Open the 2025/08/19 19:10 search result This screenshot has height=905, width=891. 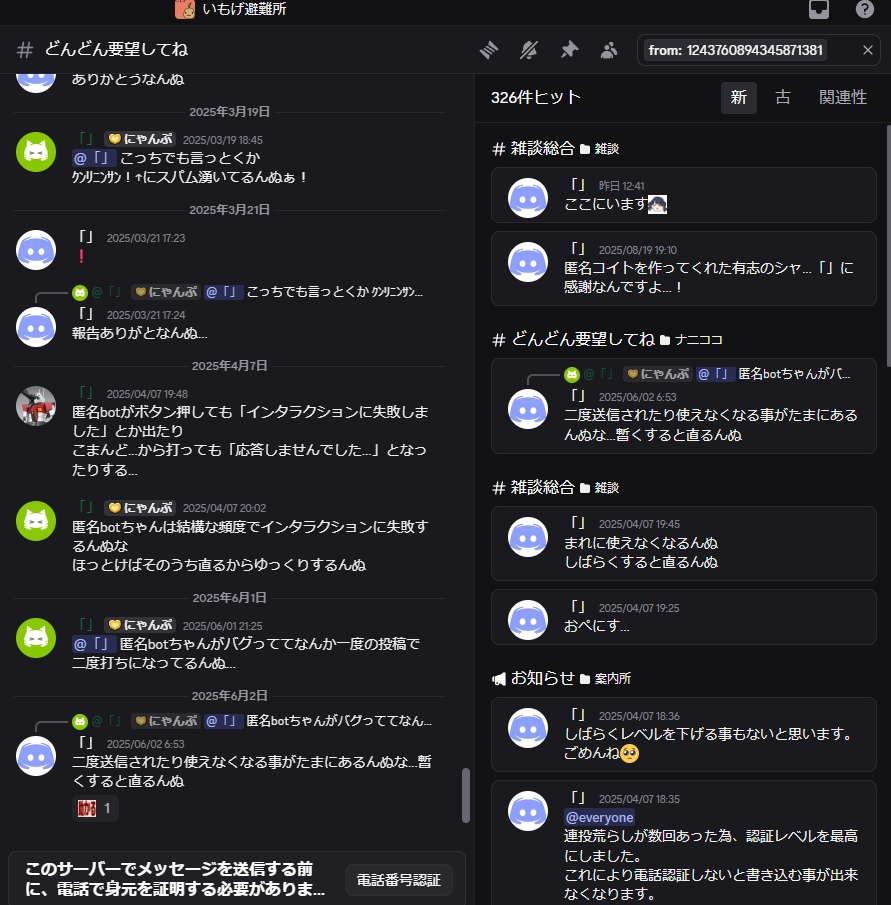coord(683,268)
